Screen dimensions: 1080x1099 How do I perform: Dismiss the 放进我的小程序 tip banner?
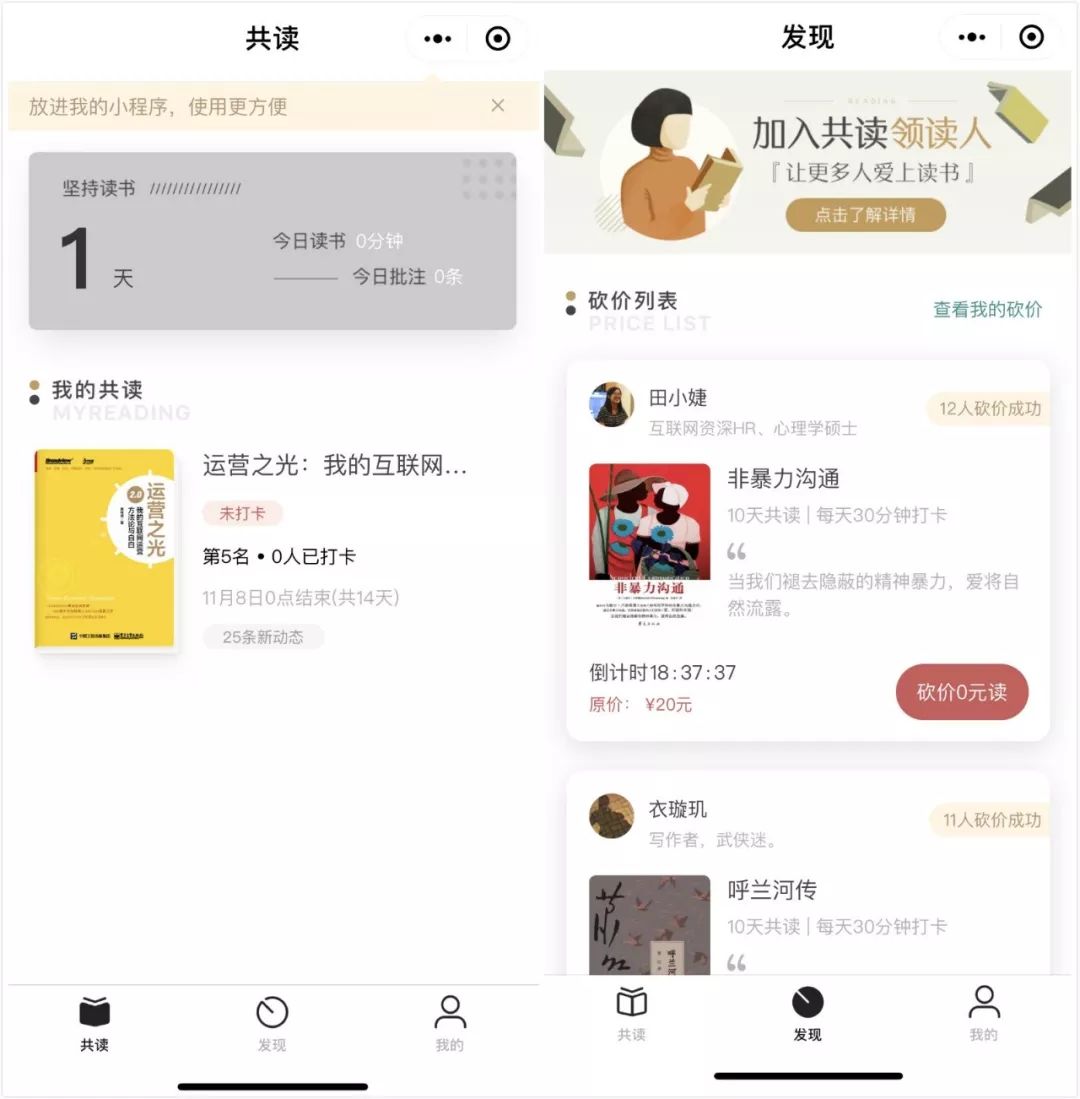click(x=498, y=106)
